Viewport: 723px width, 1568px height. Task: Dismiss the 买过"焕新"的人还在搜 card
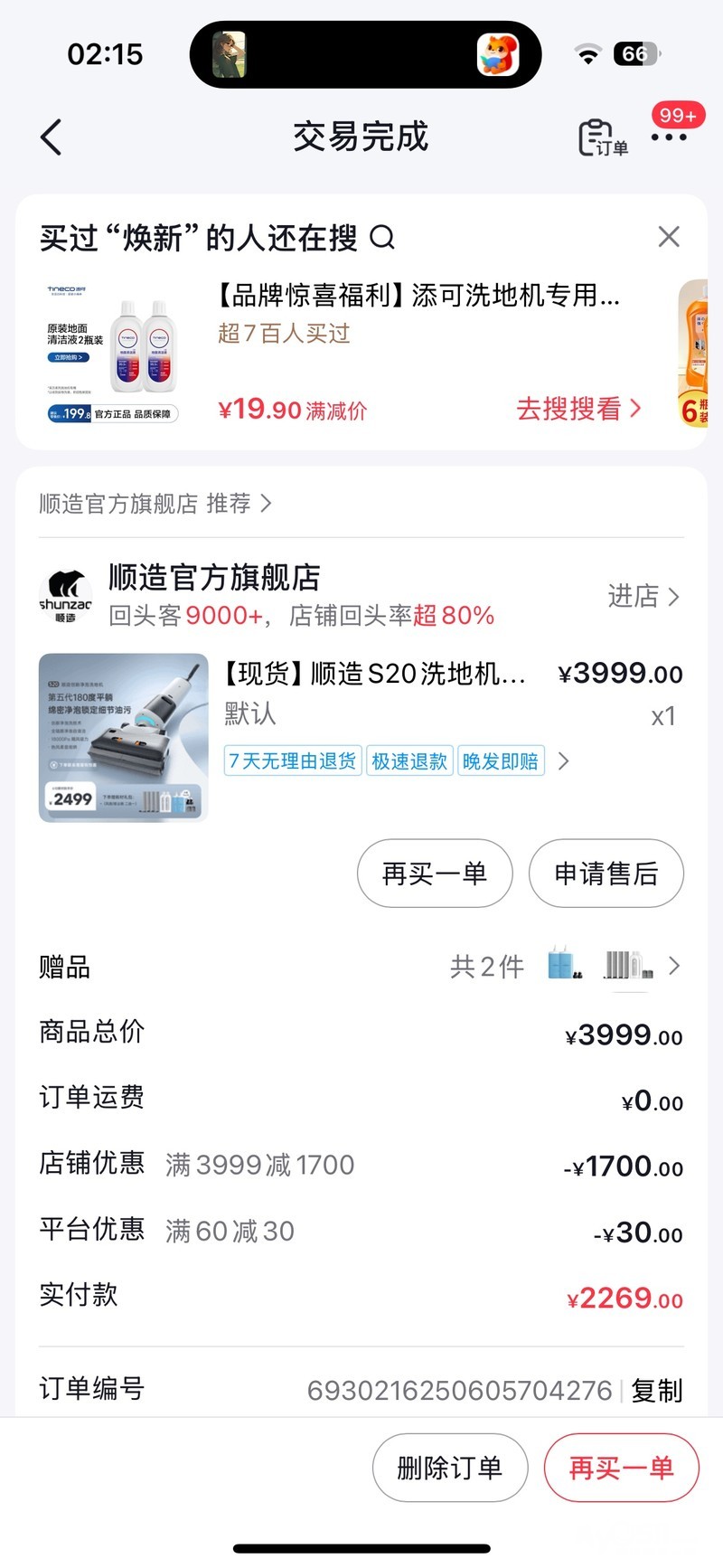pyautogui.click(x=669, y=237)
